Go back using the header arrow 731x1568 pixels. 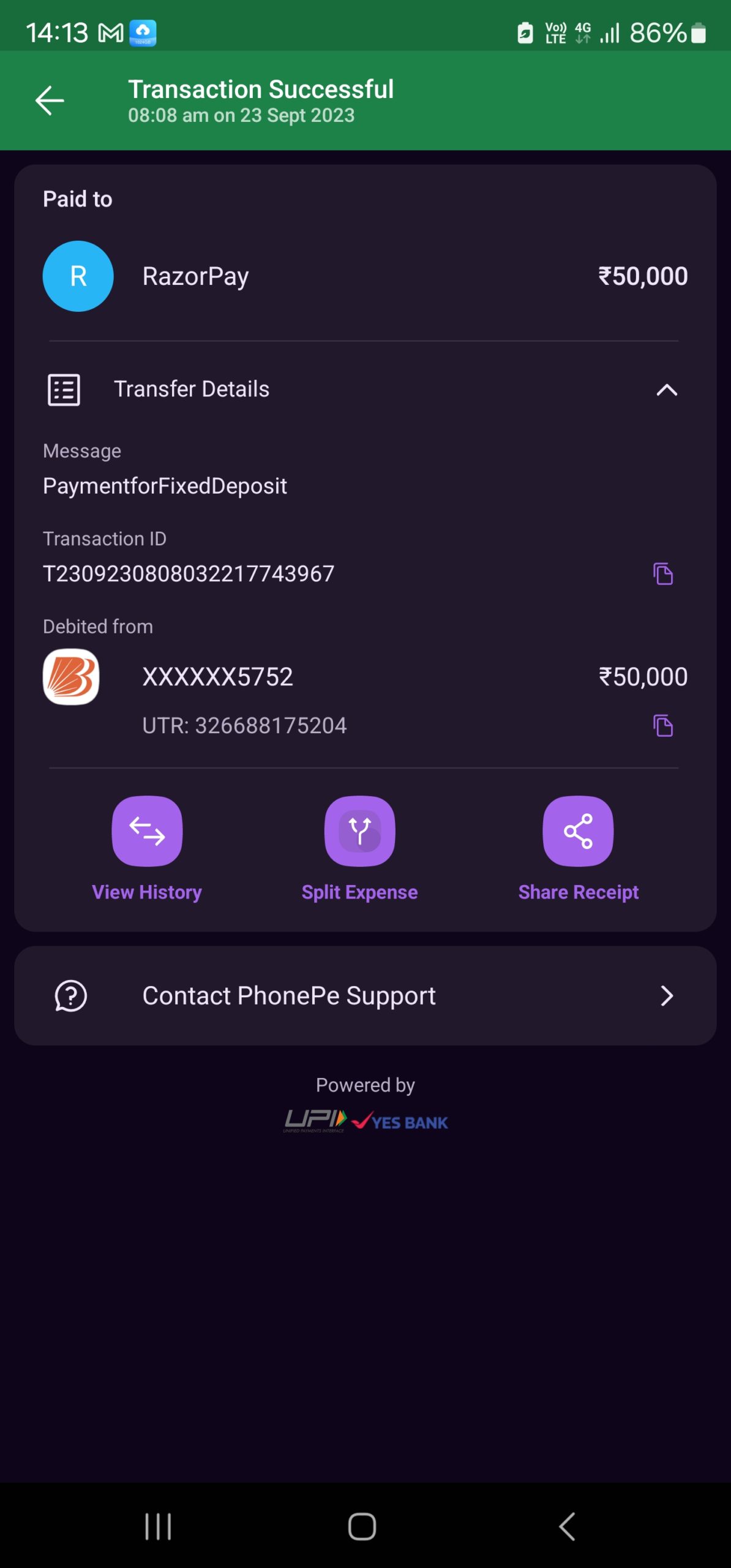click(50, 100)
